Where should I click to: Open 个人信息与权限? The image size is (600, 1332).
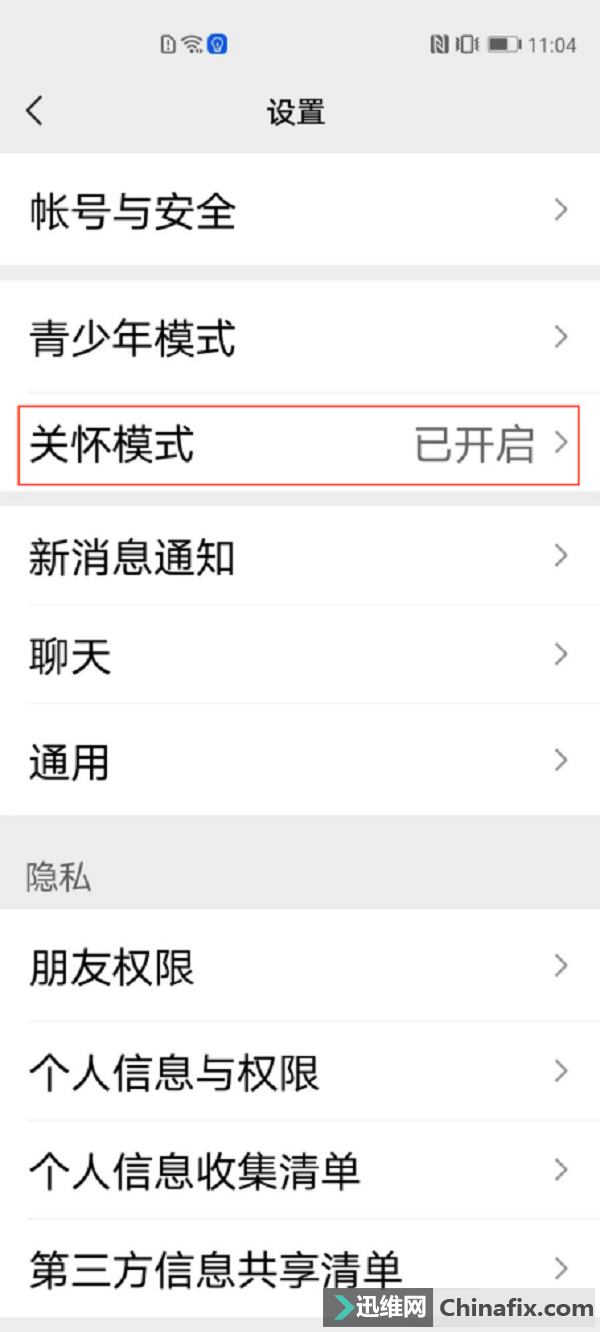(x=300, y=1071)
